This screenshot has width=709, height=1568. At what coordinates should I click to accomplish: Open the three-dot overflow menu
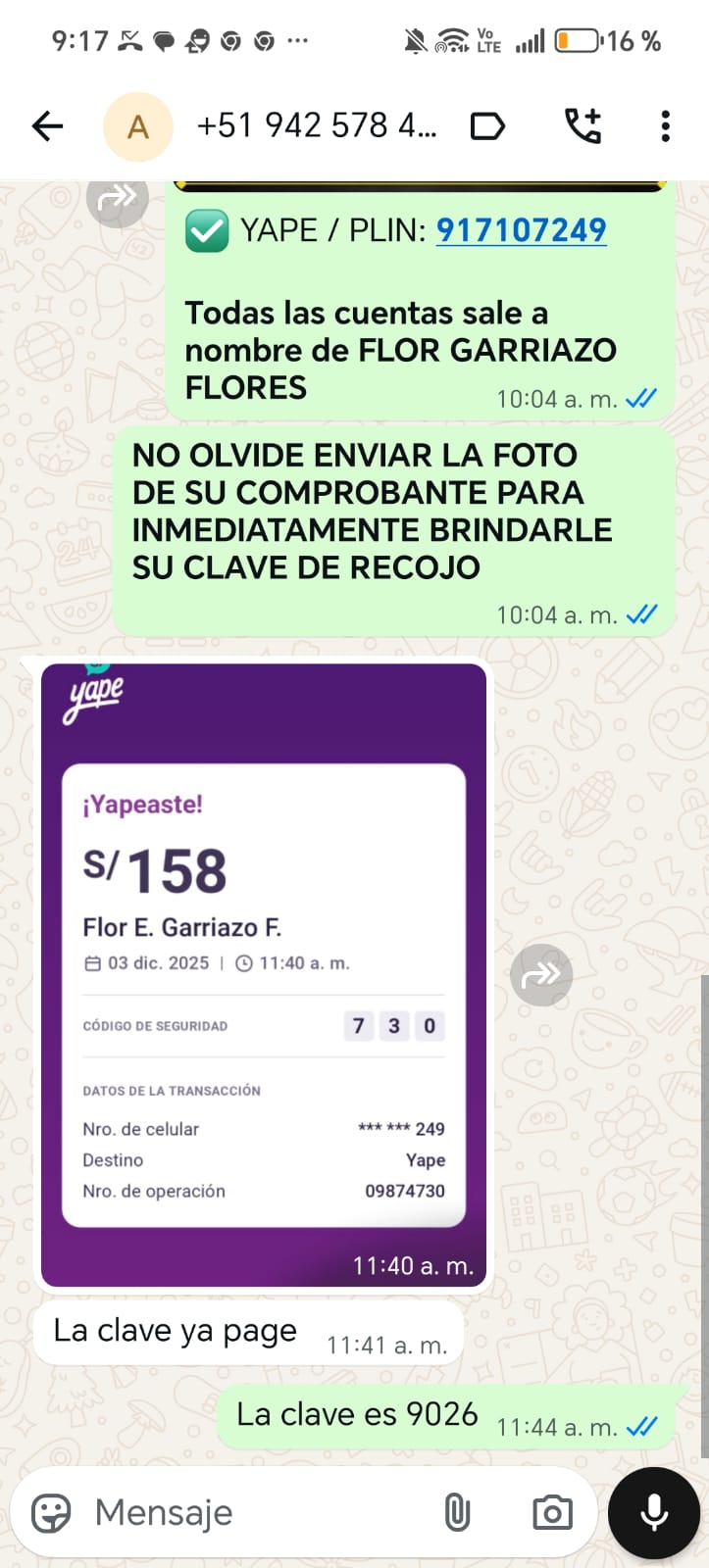665,126
